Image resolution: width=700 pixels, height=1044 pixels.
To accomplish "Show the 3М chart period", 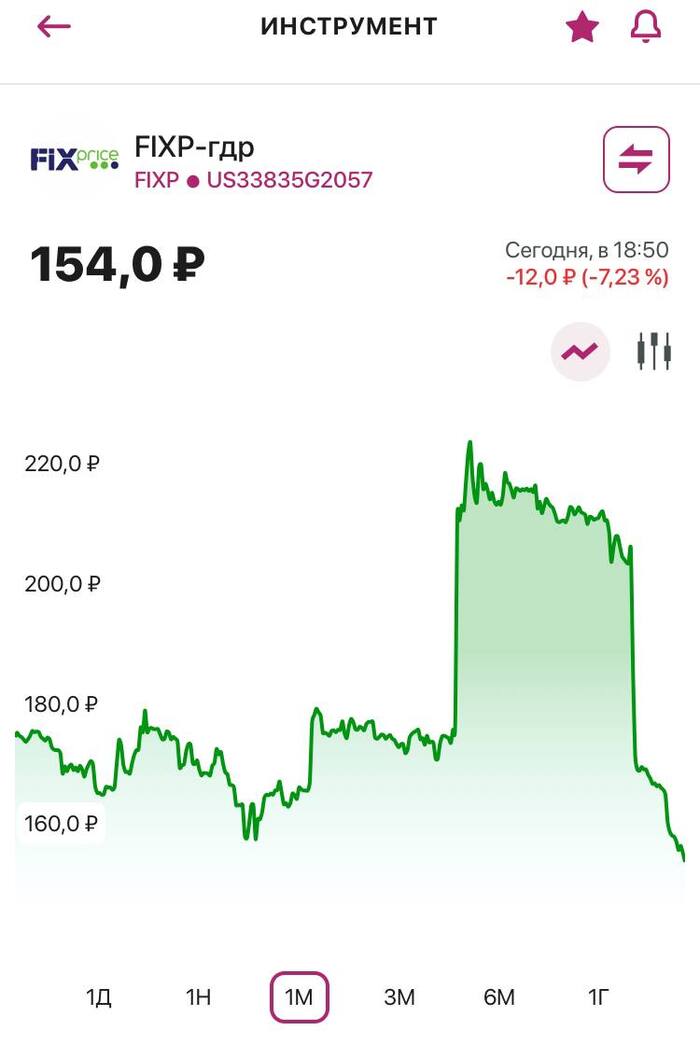I will tap(399, 997).
